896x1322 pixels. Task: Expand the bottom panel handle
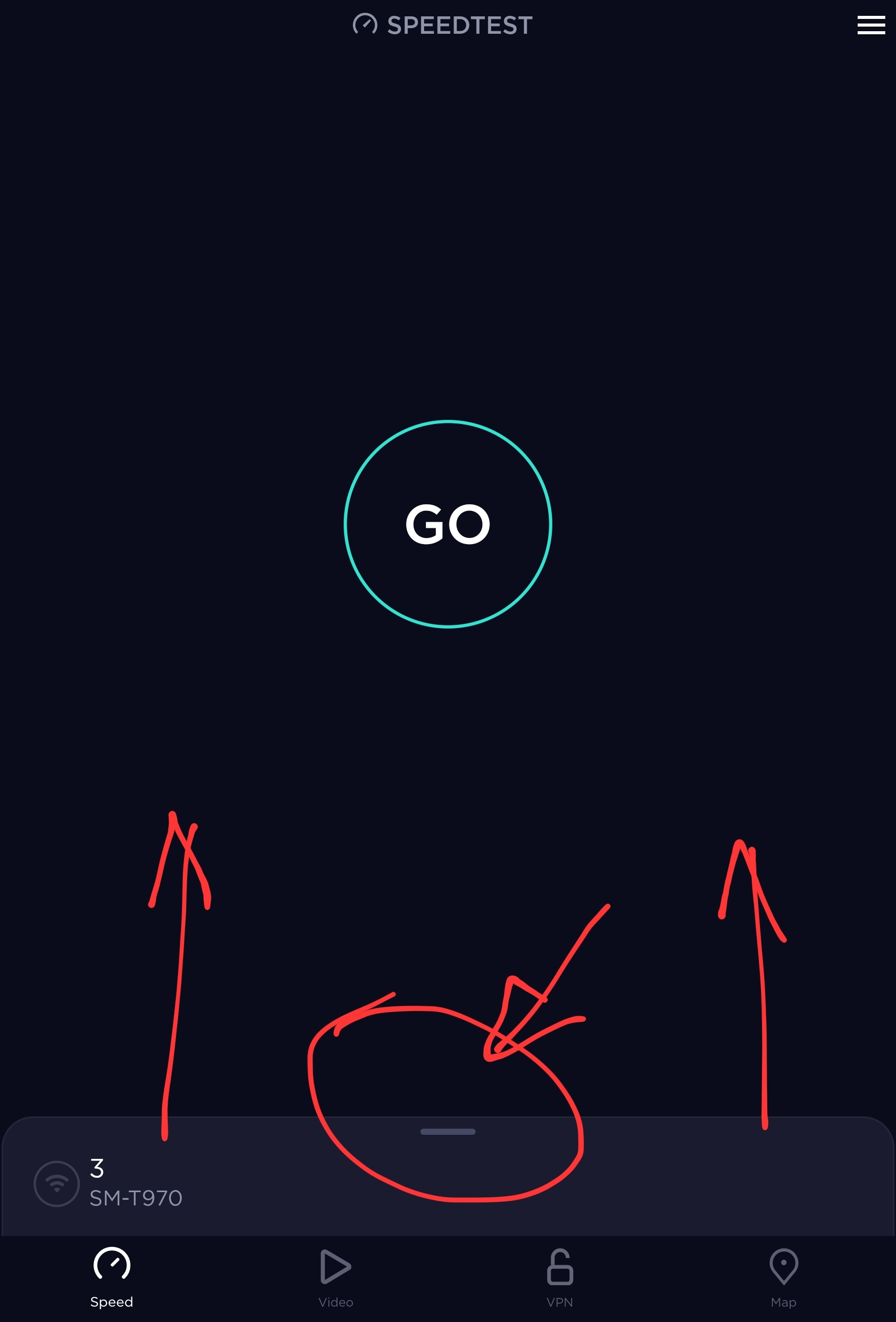click(447, 1131)
